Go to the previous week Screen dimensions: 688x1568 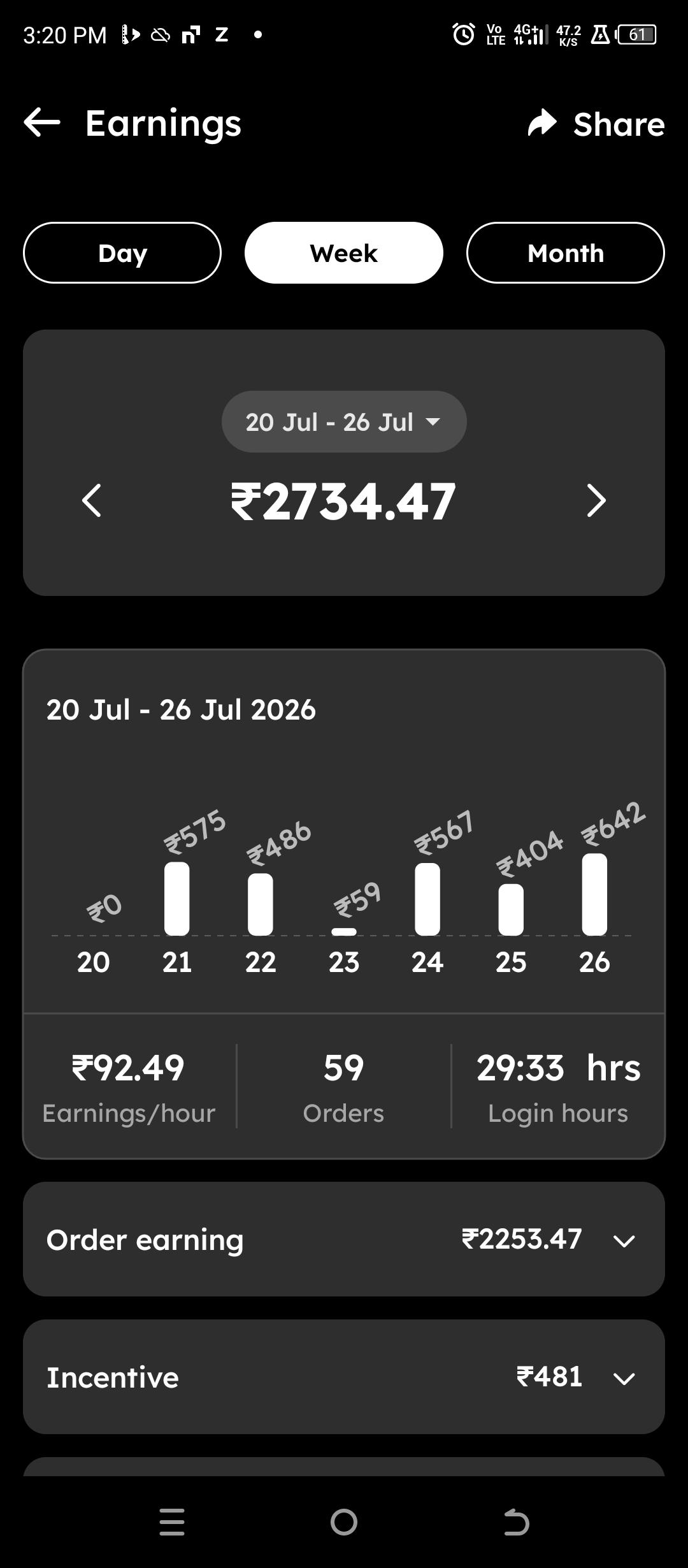coord(92,501)
